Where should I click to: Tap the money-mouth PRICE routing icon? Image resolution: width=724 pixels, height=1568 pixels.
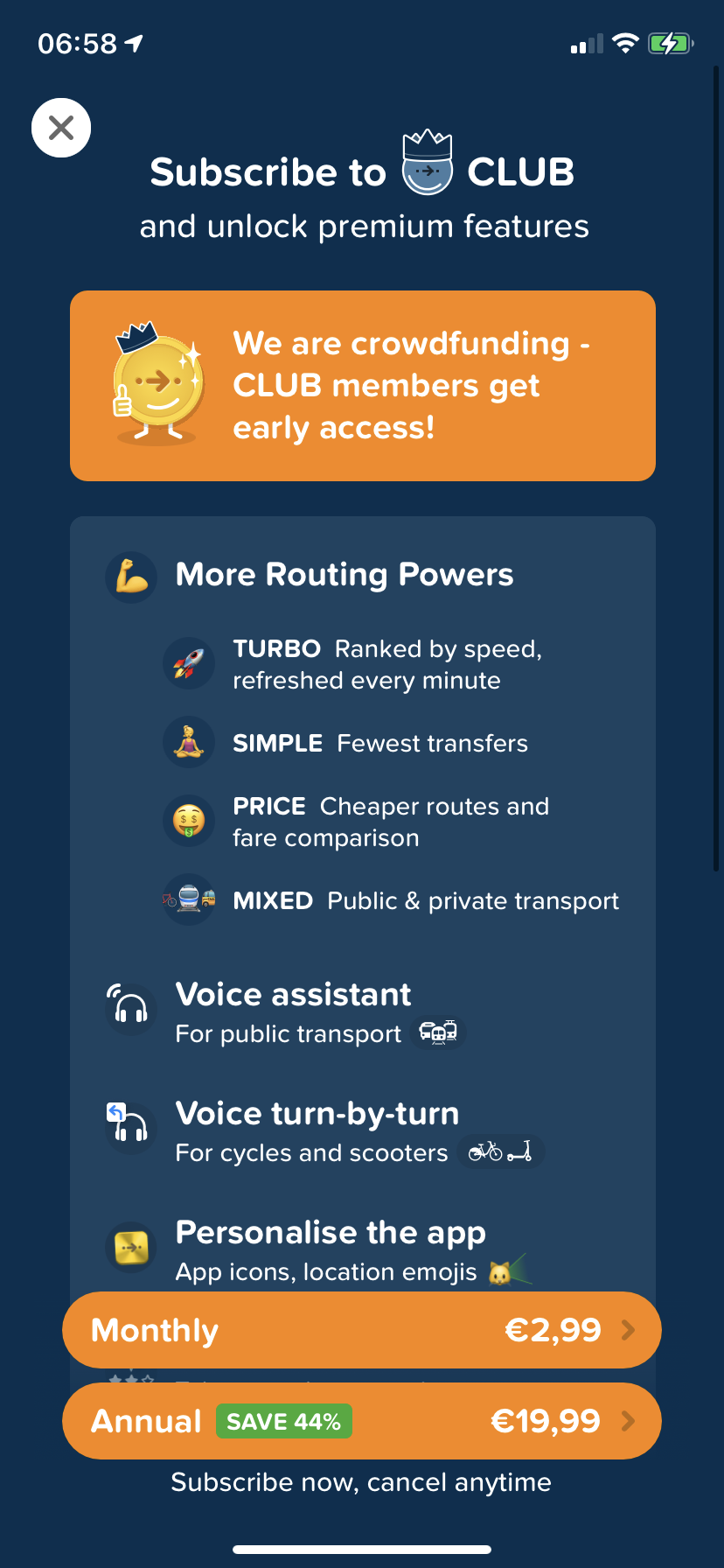189,820
